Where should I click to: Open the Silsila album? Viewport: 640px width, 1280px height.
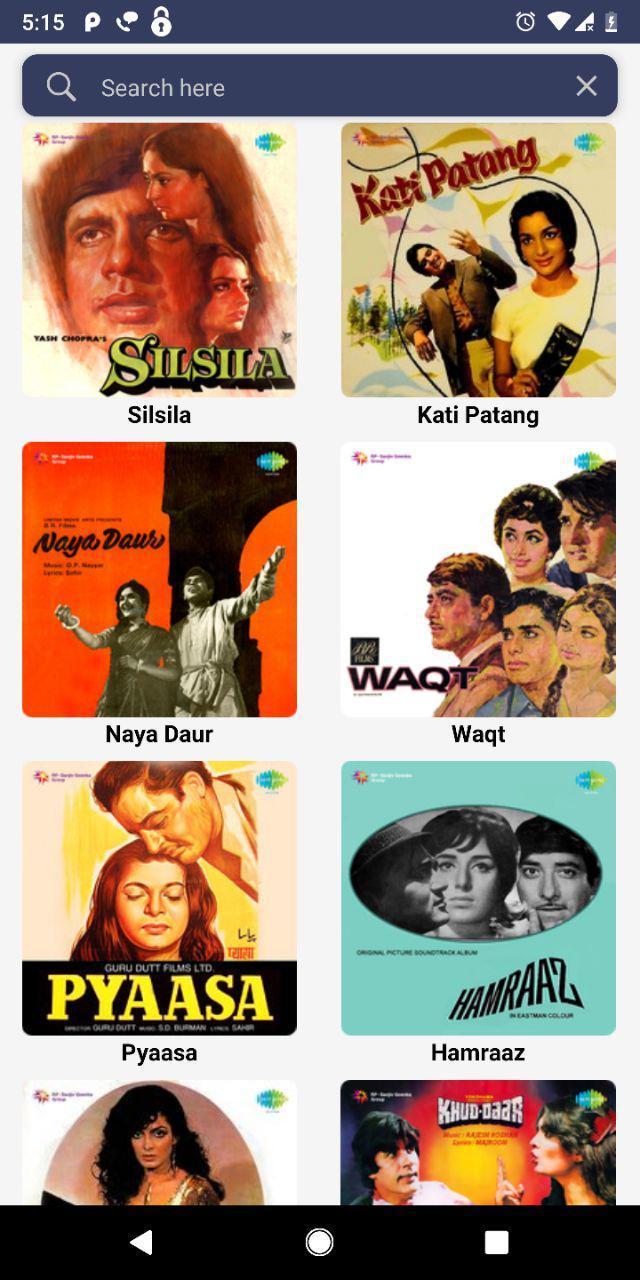tap(159, 260)
